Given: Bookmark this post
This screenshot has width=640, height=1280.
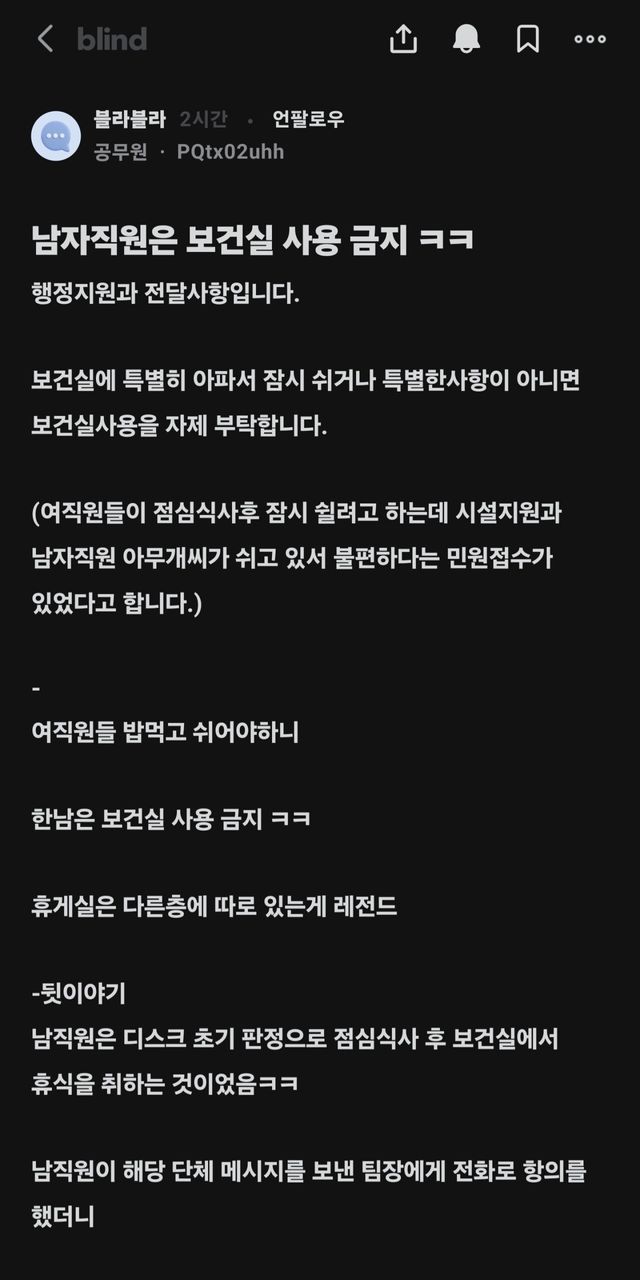Looking at the screenshot, I should (x=527, y=39).
